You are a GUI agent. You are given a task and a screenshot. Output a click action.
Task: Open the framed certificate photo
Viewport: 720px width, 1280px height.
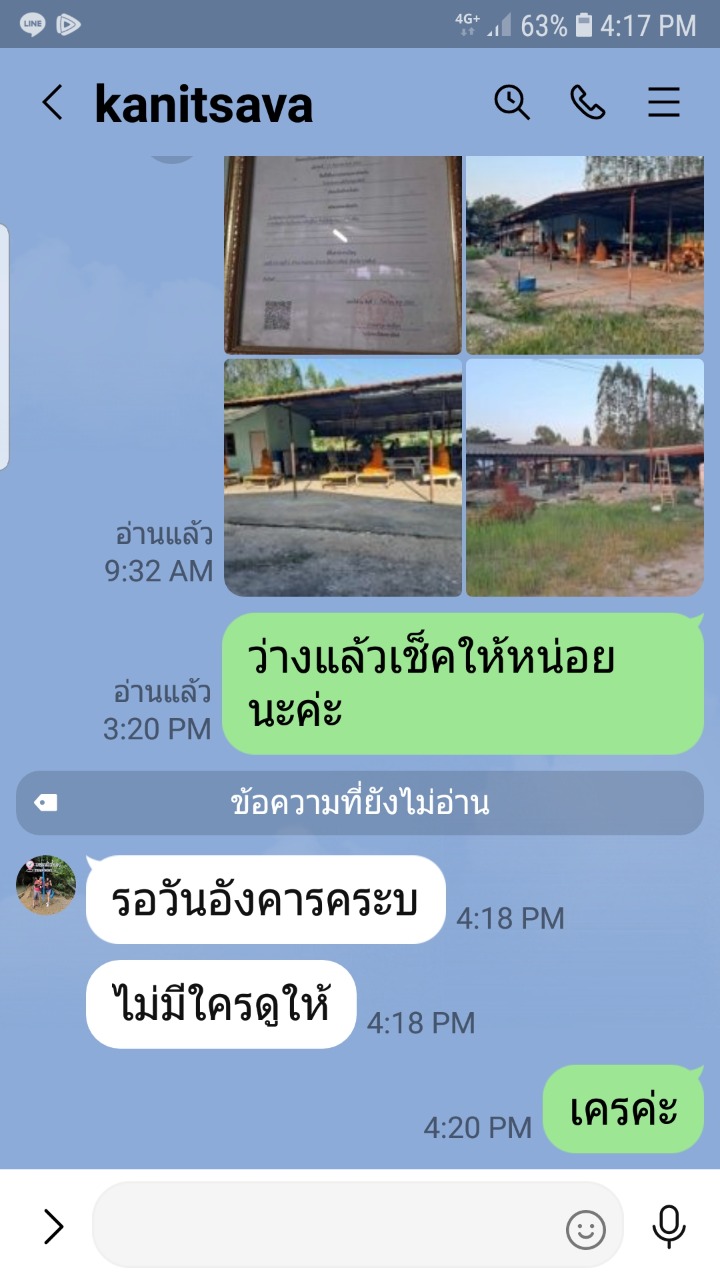point(343,255)
